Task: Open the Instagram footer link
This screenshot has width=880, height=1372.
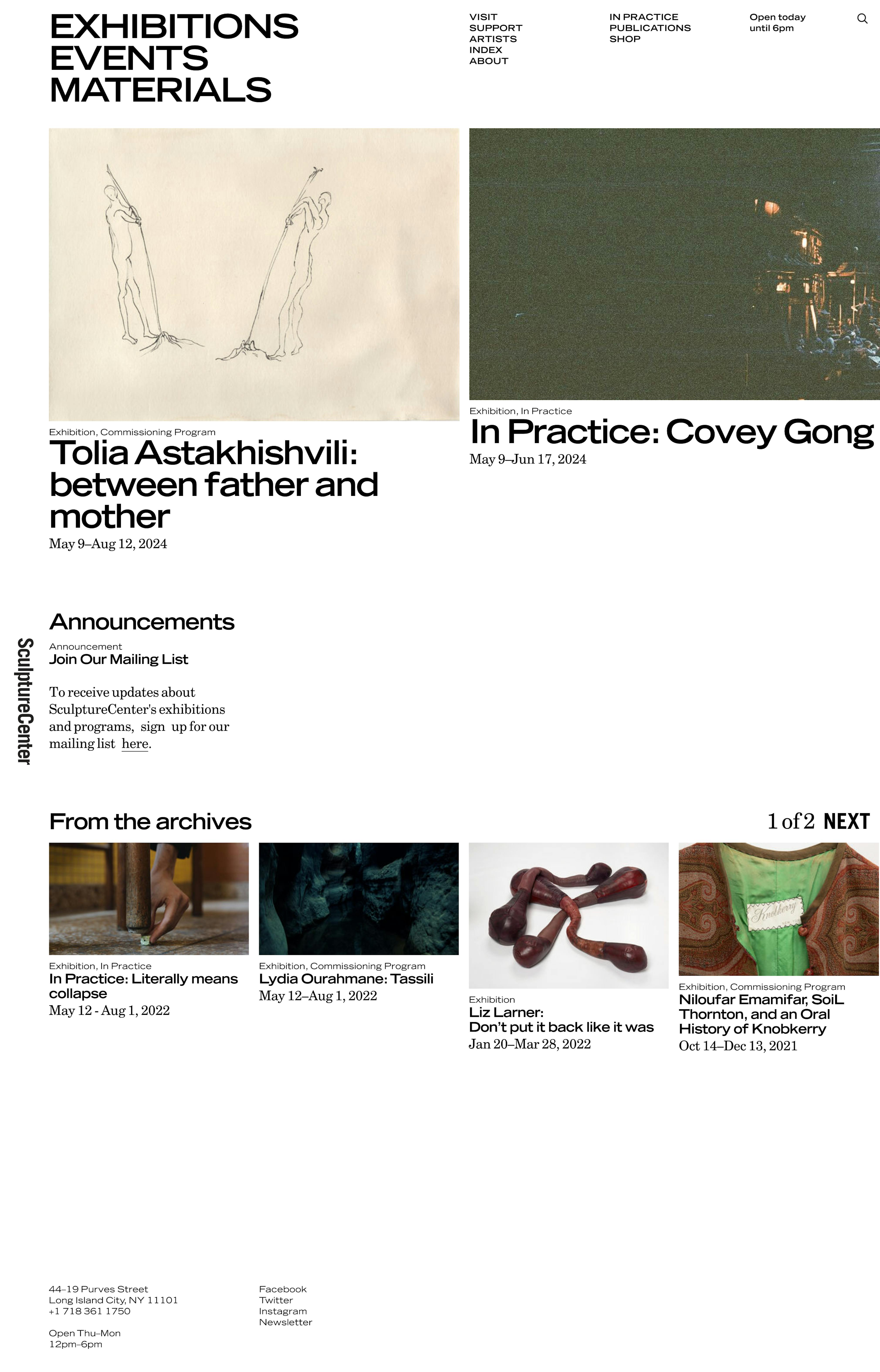Action: (x=283, y=1311)
